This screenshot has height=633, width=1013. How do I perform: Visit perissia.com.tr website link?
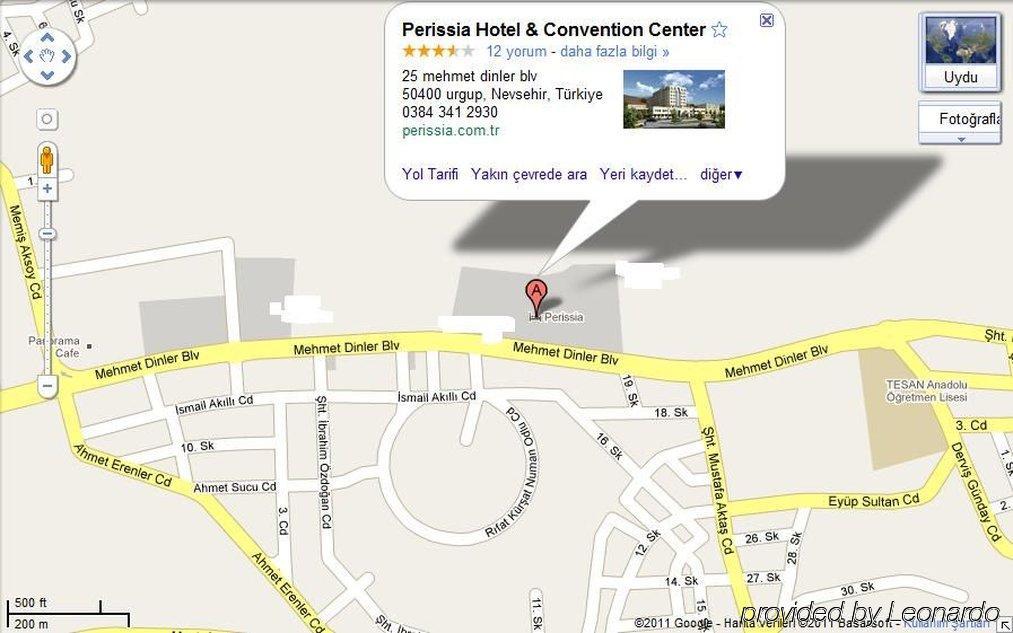[x=450, y=130]
